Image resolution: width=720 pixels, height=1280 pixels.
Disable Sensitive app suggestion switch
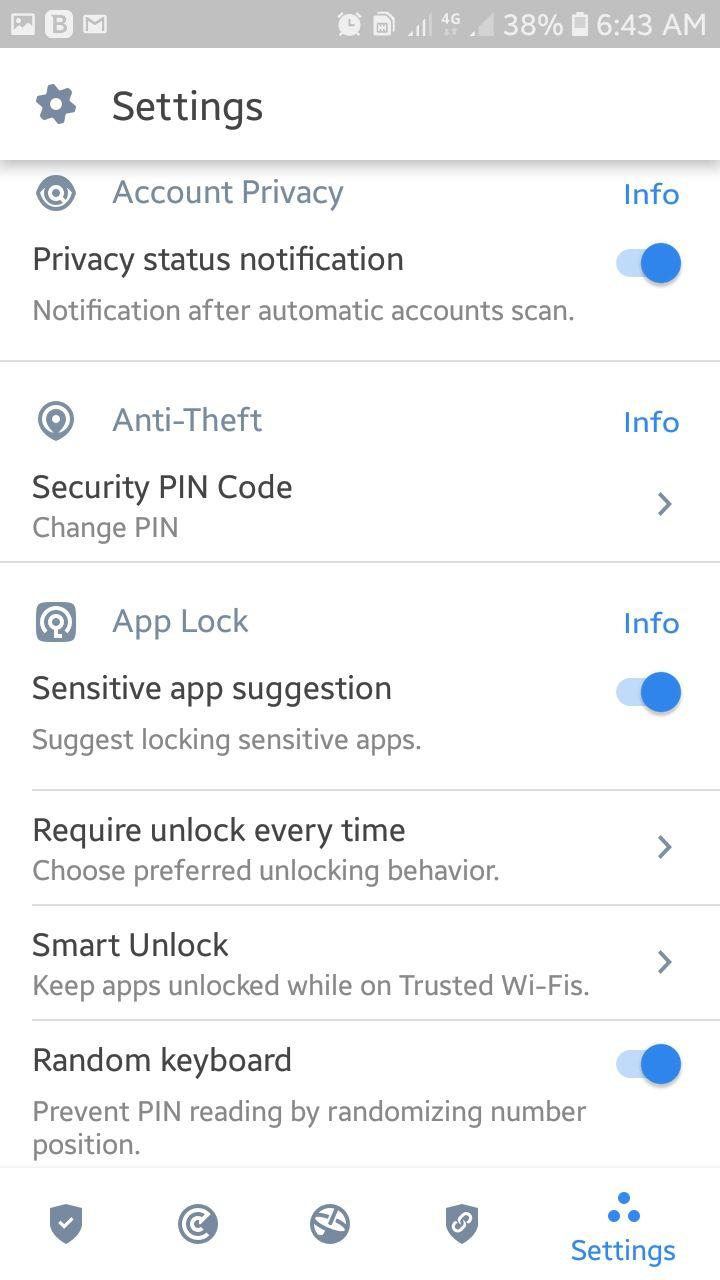(x=648, y=692)
